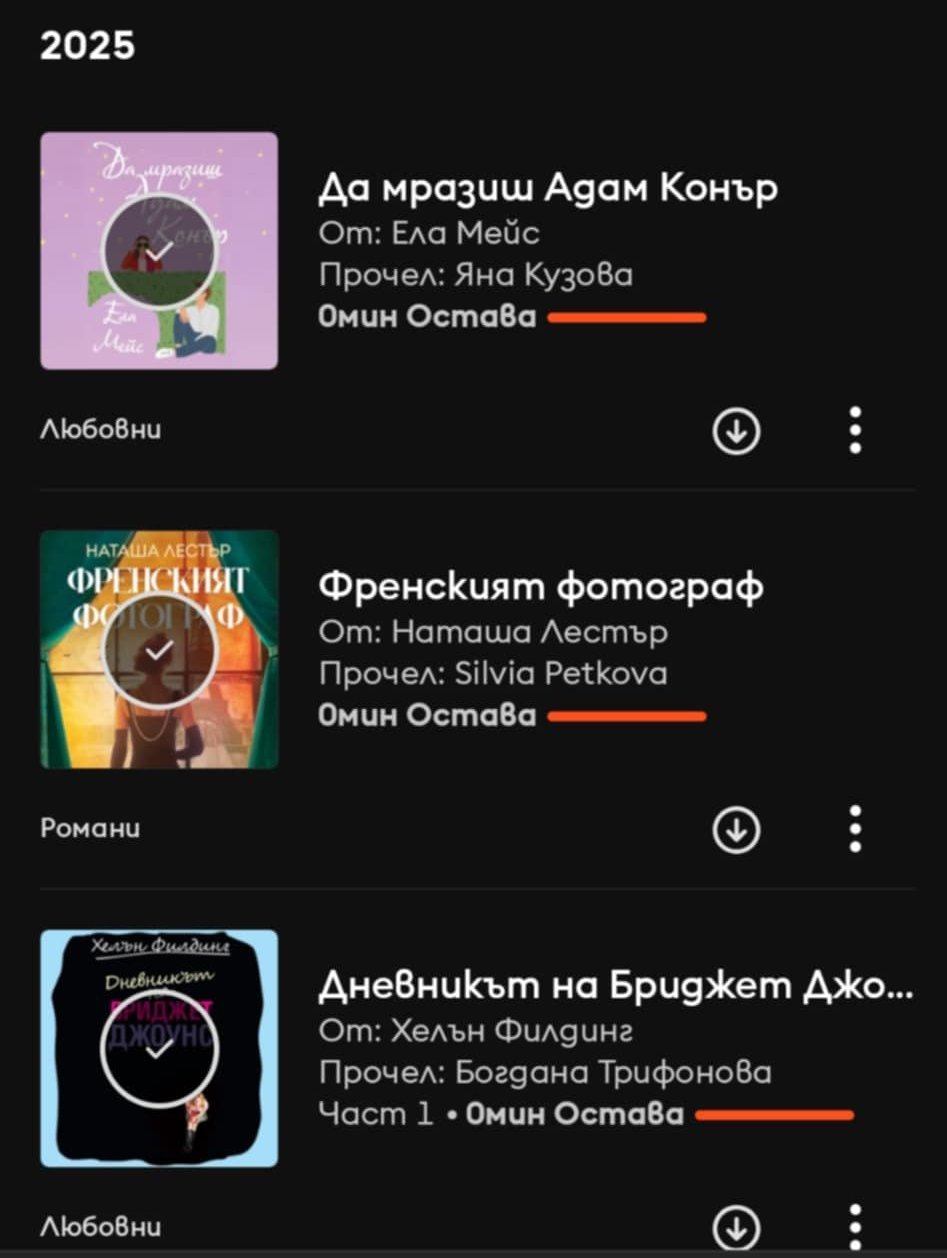This screenshot has height=1258, width=947.
Task: Download "Дневникът на Бриджет Джоунс" audiobook
Action: pyautogui.click(x=737, y=1226)
